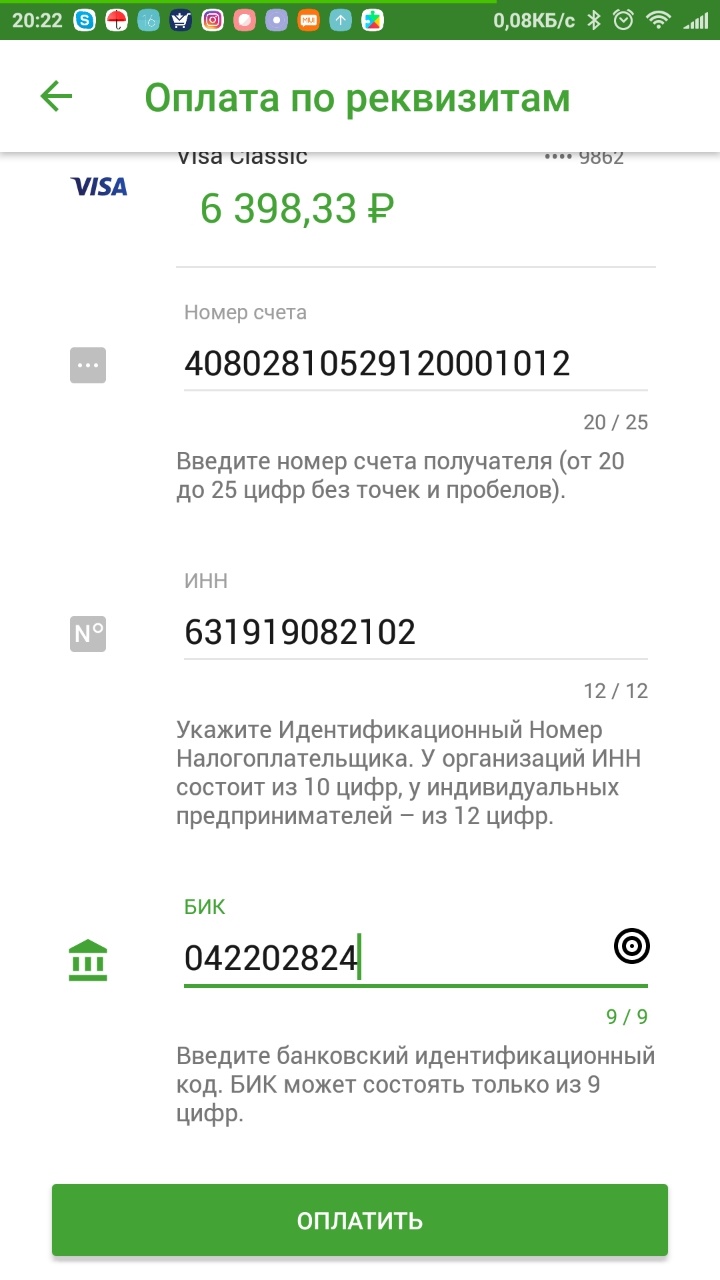Go back using the arrow icon

[56, 96]
